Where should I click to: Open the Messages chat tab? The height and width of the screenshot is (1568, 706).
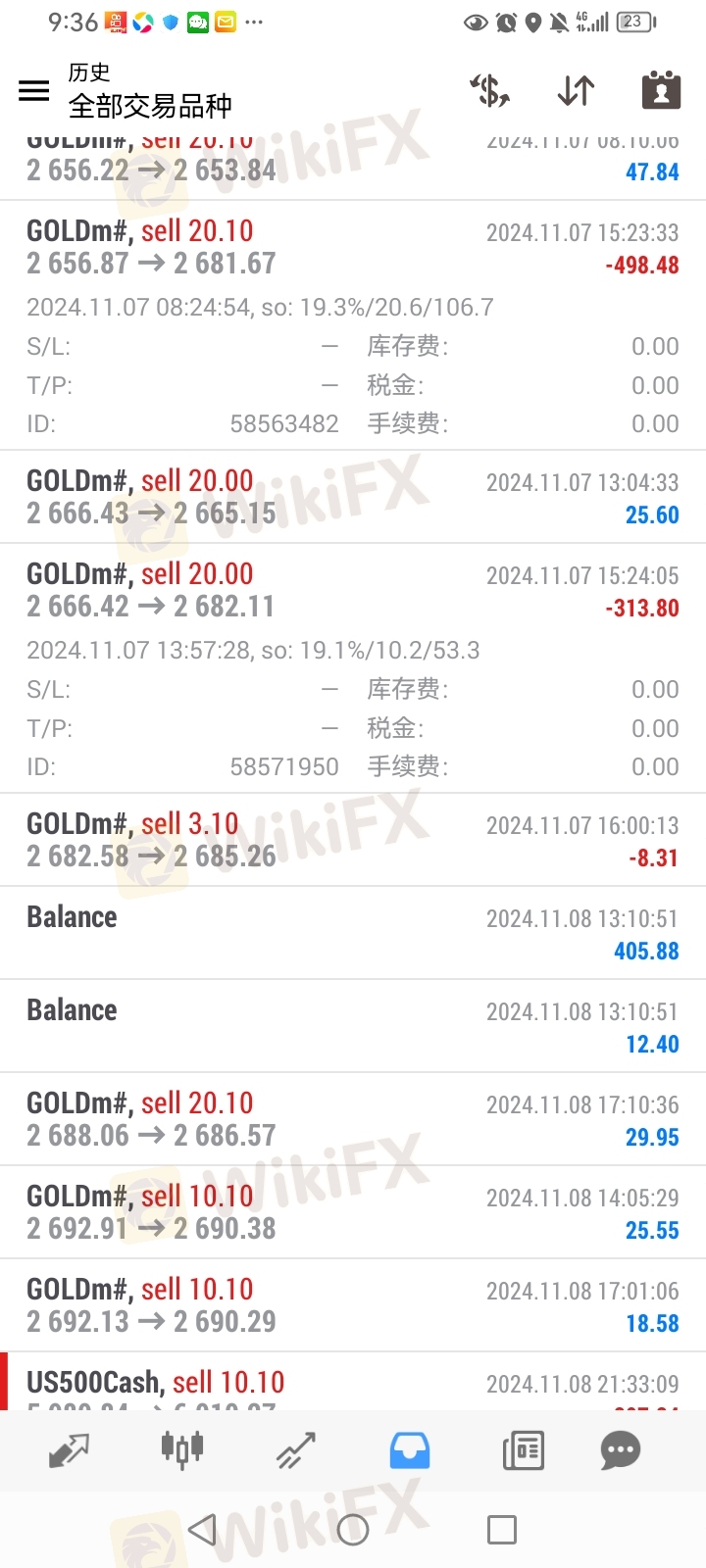[x=621, y=1450]
